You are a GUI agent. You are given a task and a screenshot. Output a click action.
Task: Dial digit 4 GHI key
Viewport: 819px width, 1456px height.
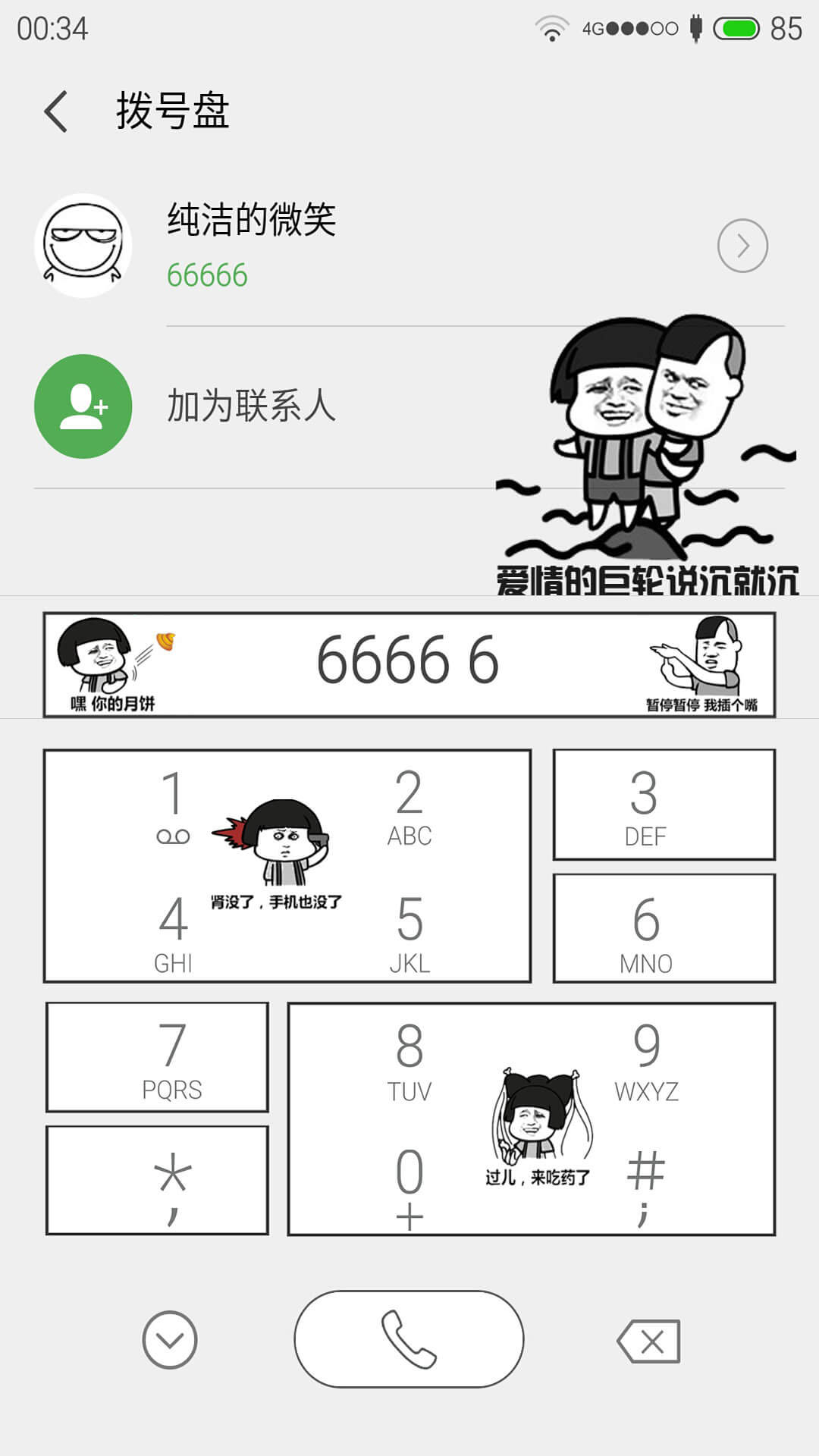(x=173, y=933)
